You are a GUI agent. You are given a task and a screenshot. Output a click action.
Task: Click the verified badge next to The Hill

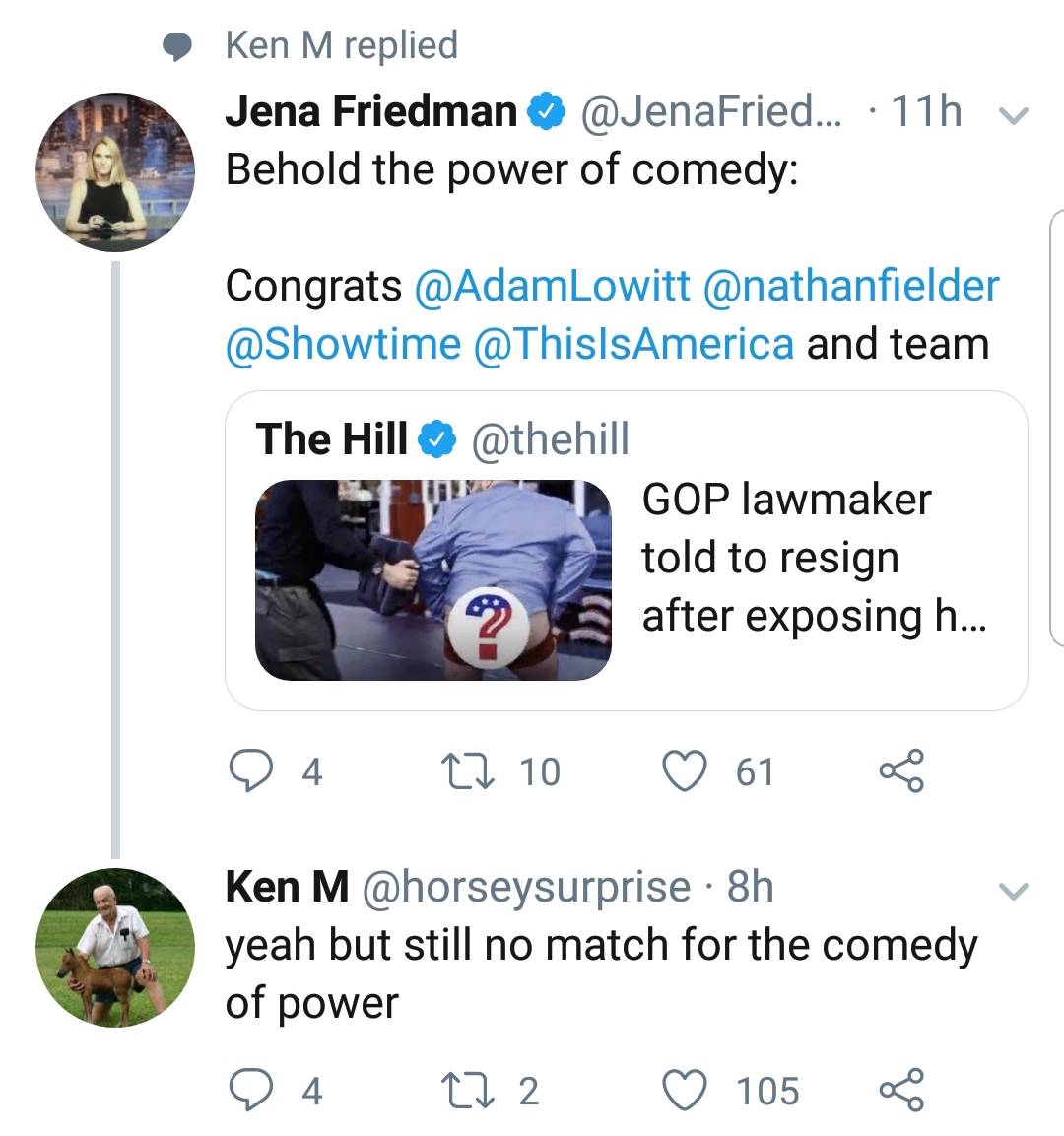coord(434,438)
